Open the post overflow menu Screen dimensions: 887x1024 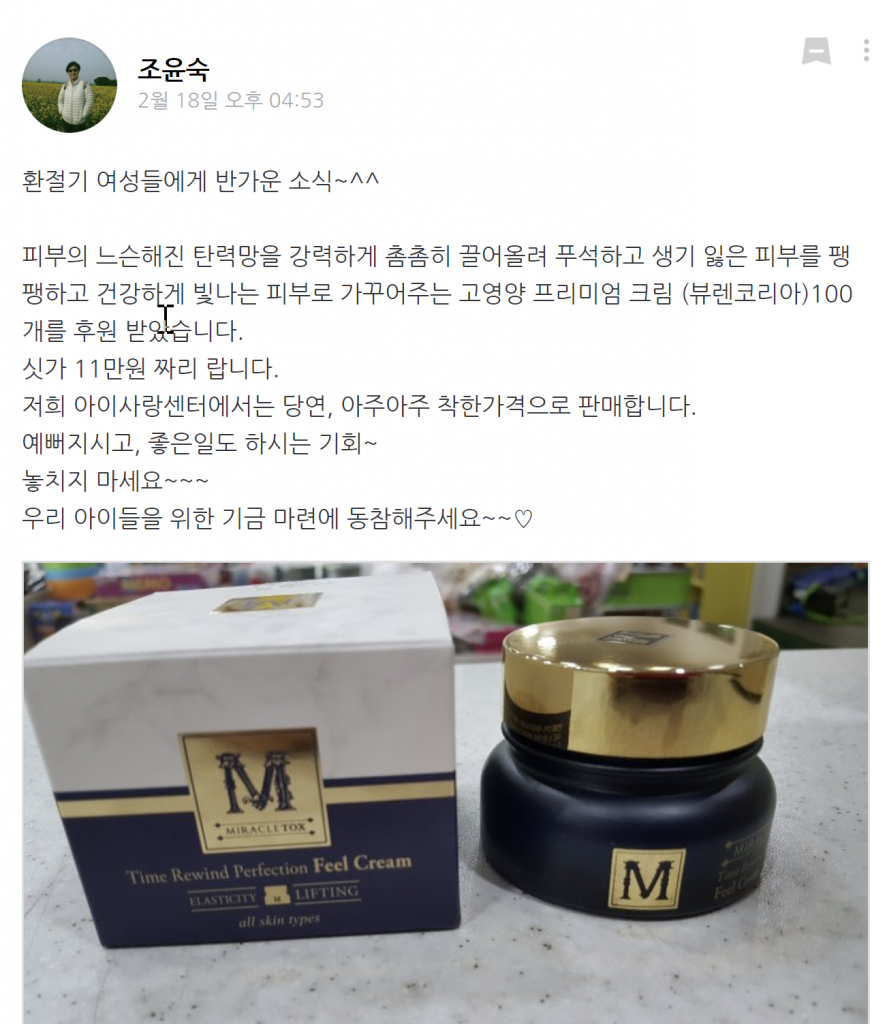pyautogui.click(x=866, y=51)
